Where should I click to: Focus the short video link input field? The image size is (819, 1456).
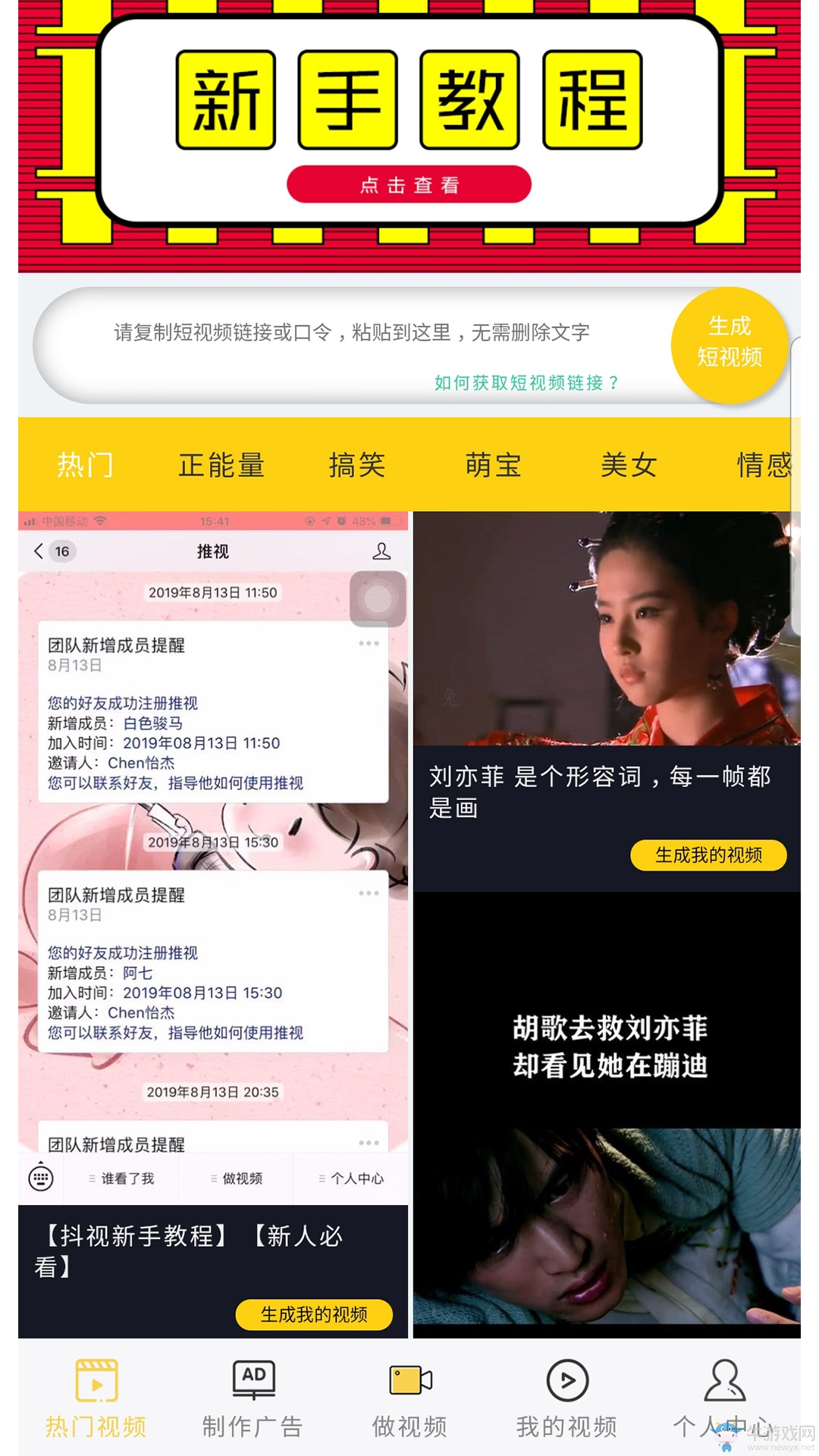point(351,333)
